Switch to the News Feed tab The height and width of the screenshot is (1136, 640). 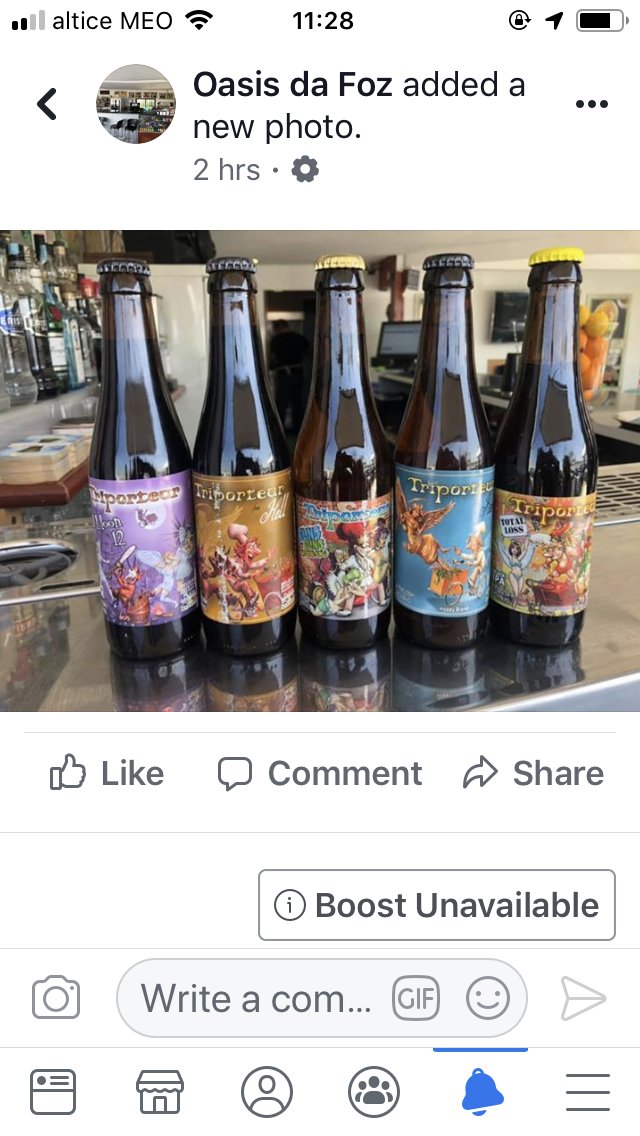point(53,1091)
